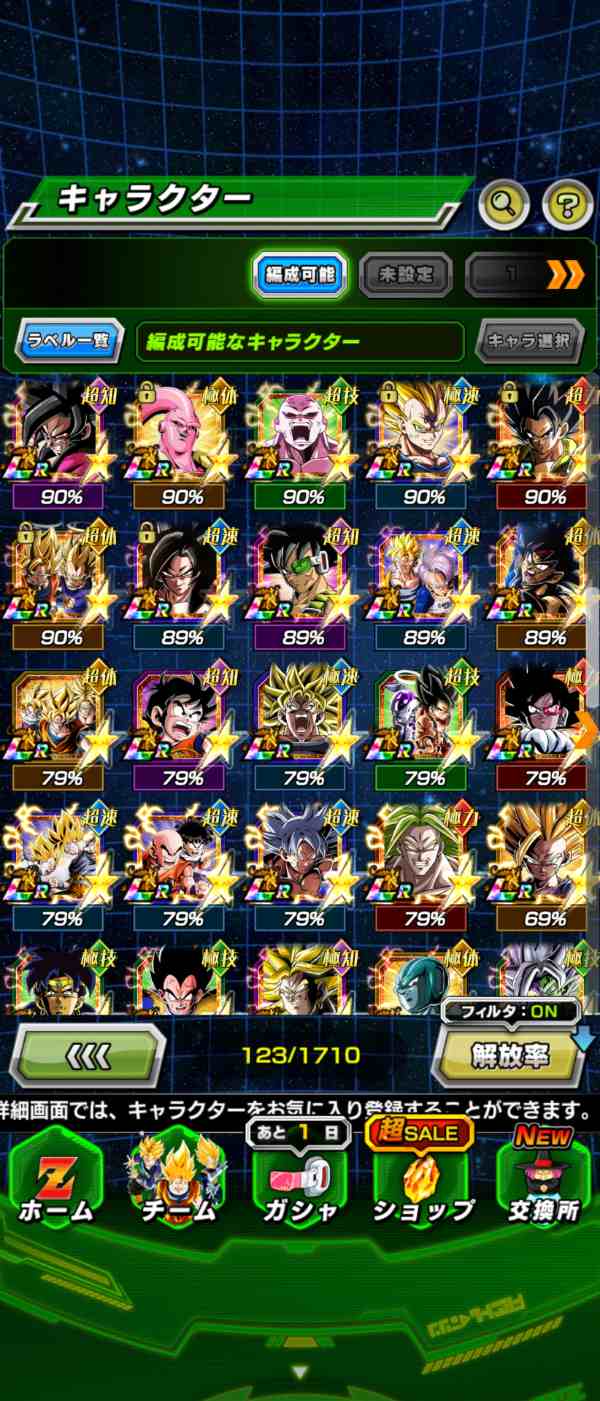View the Broly 極力 79% character
The image size is (600, 1401).
(424, 862)
